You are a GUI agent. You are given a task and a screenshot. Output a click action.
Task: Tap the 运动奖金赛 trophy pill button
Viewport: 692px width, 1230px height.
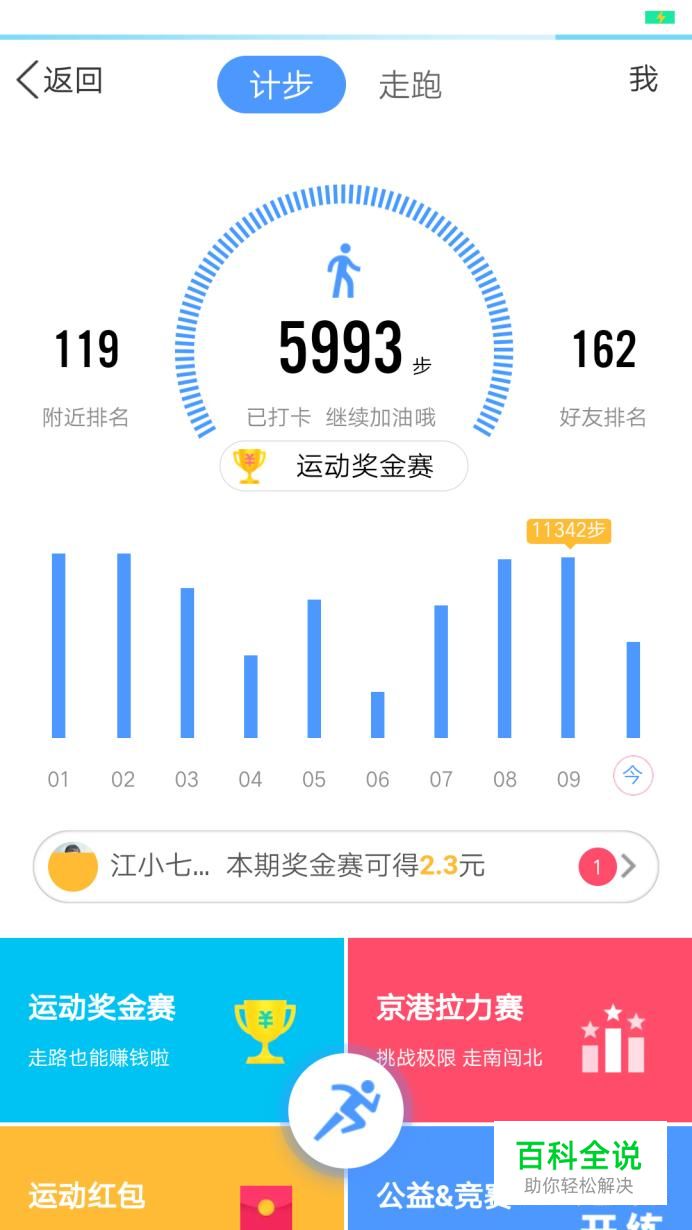pos(344,466)
